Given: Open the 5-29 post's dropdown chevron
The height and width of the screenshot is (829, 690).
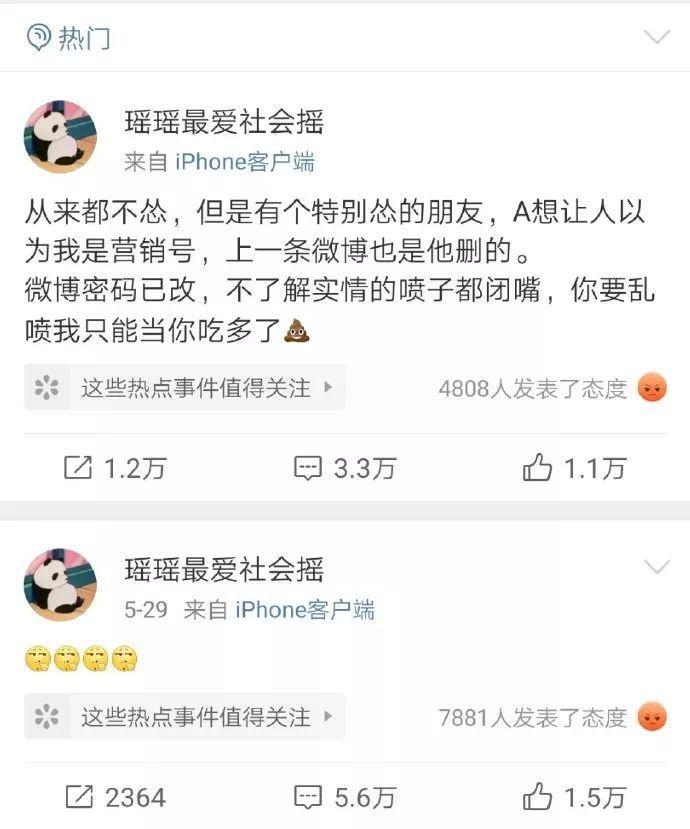Looking at the screenshot, I should coord(656,568).
